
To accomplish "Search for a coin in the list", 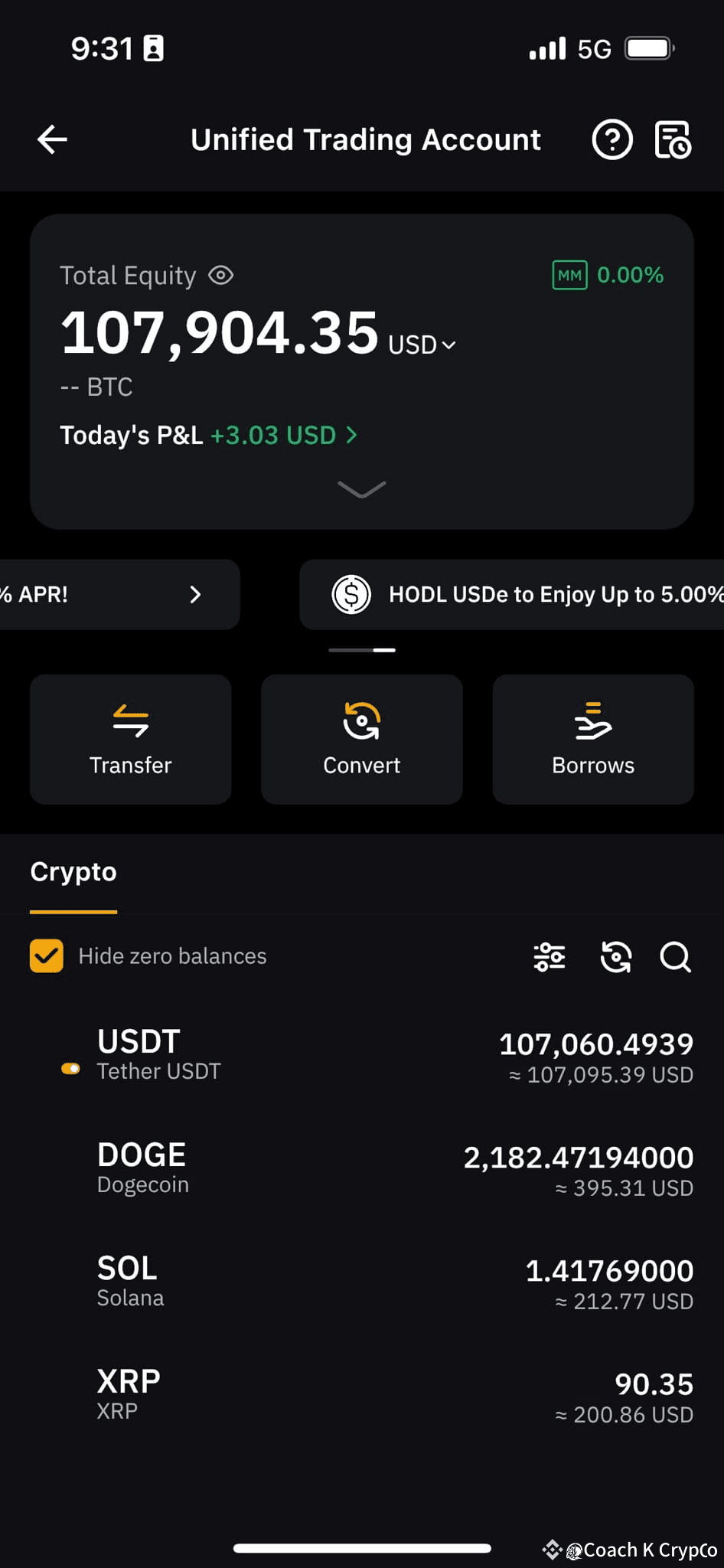I will tap(674, 956).
